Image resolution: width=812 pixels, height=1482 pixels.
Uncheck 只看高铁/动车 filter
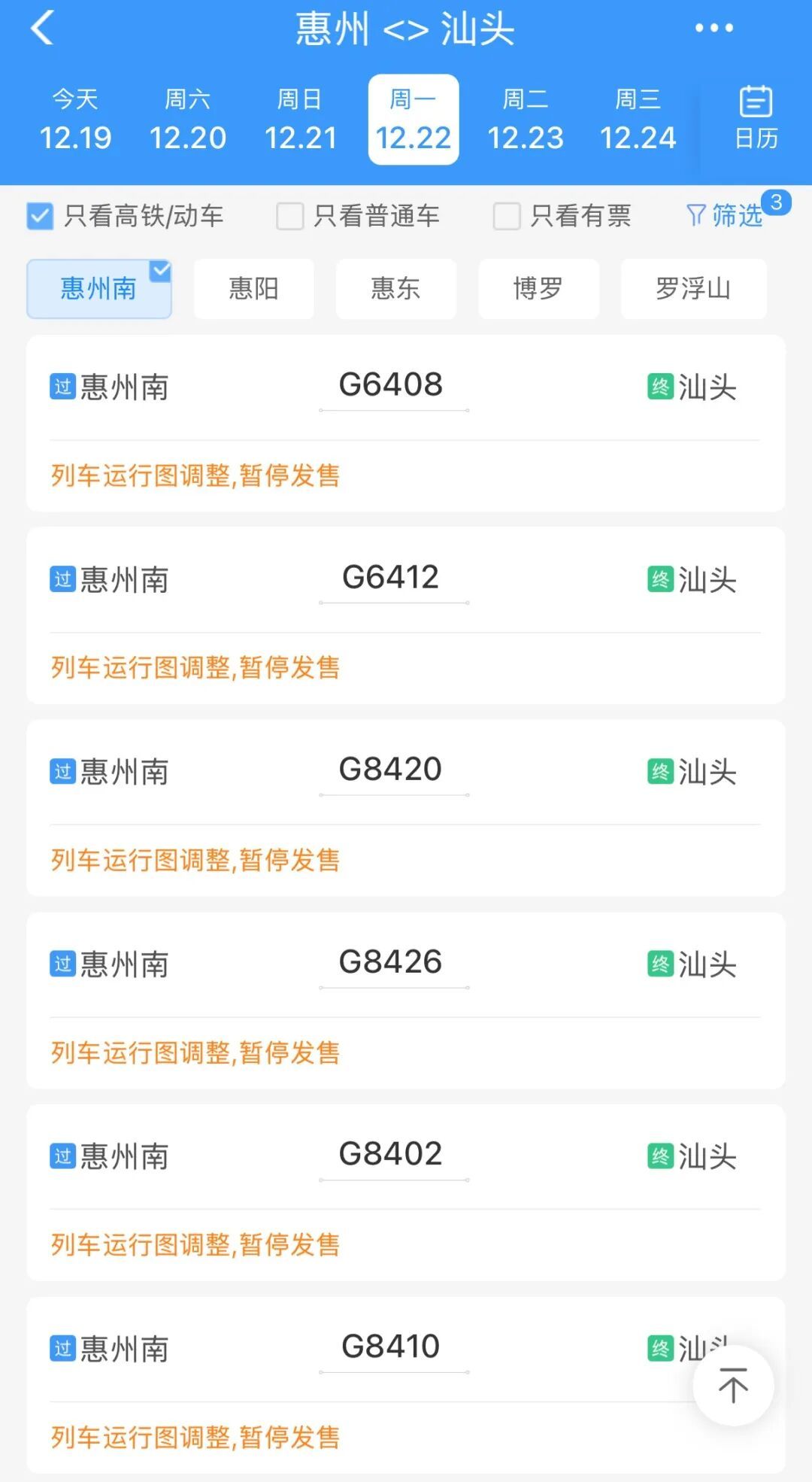[x=40, y=216]
